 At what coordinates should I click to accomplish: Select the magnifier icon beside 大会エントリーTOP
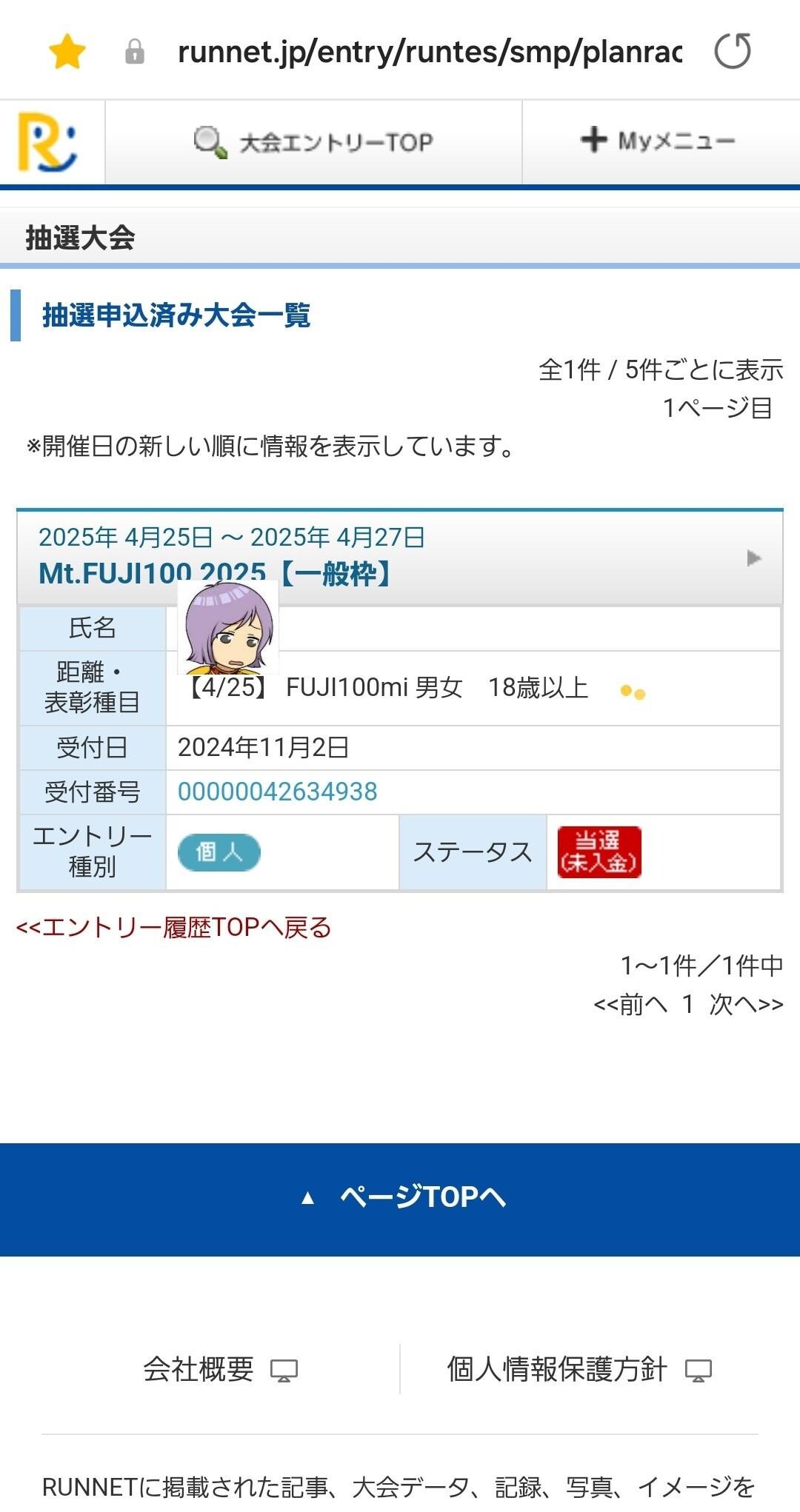coord(208,139)
